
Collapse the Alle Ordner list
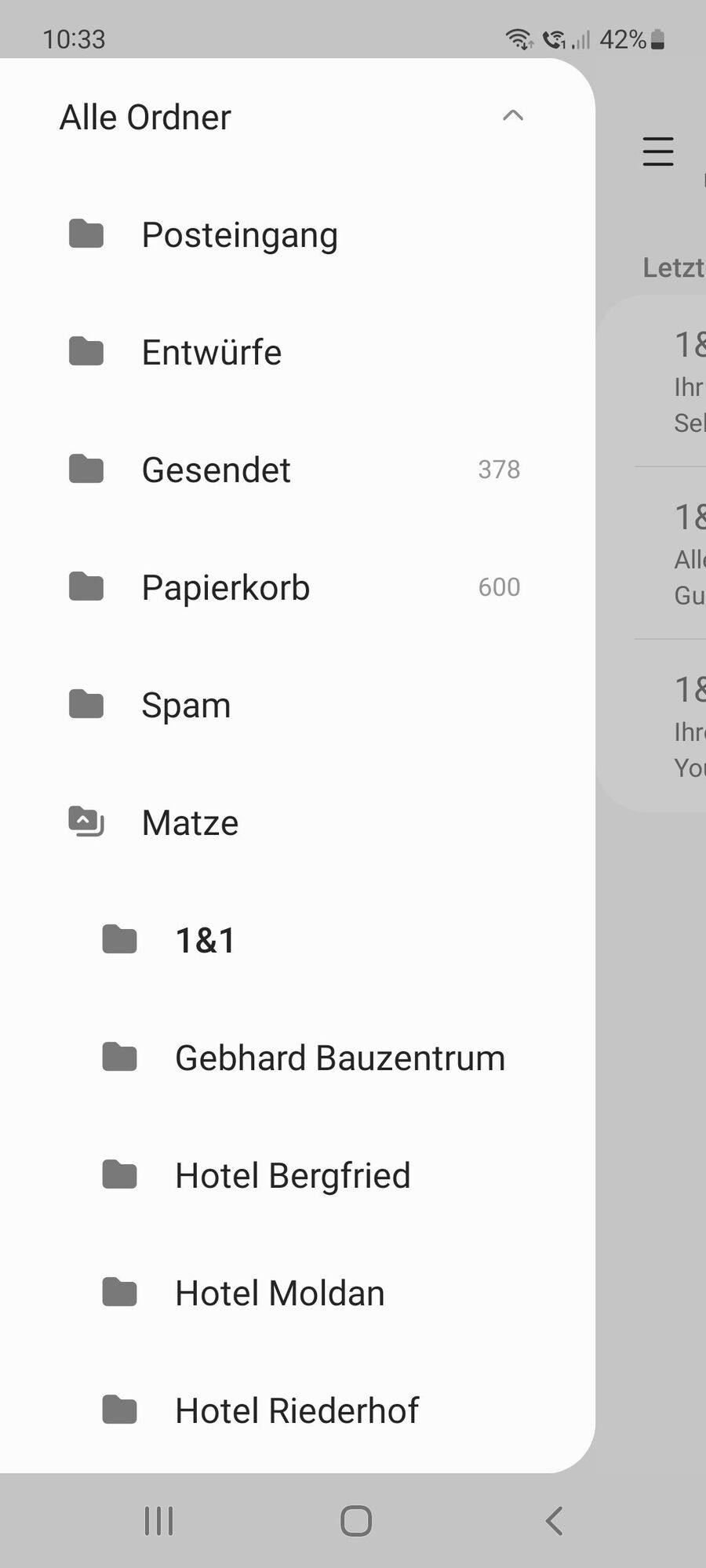512,116
